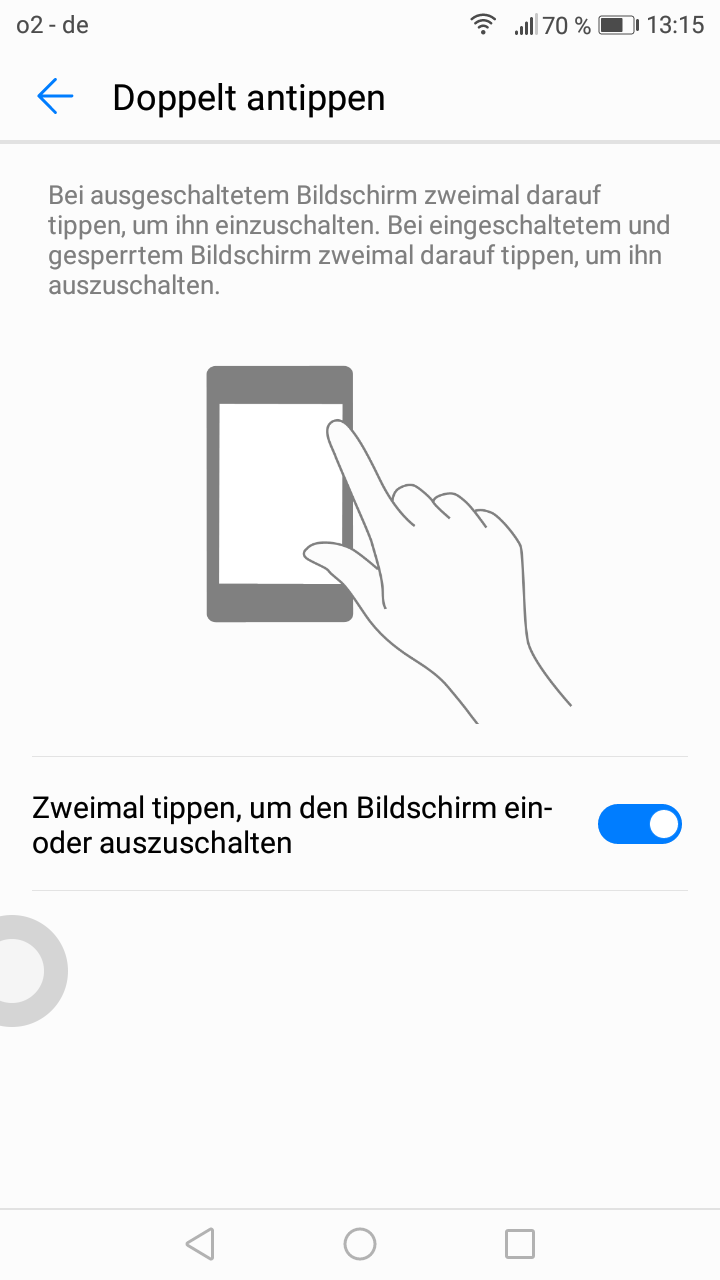
Task: Go to the home screen
Action: (x=360, y=1244)
